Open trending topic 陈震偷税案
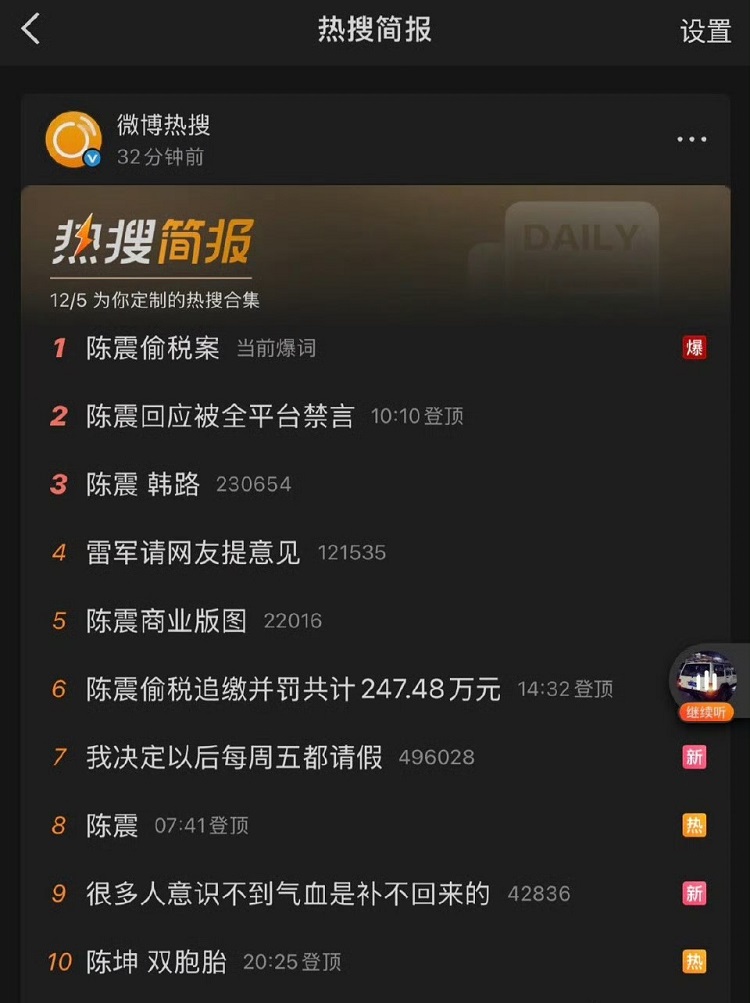 153,348
